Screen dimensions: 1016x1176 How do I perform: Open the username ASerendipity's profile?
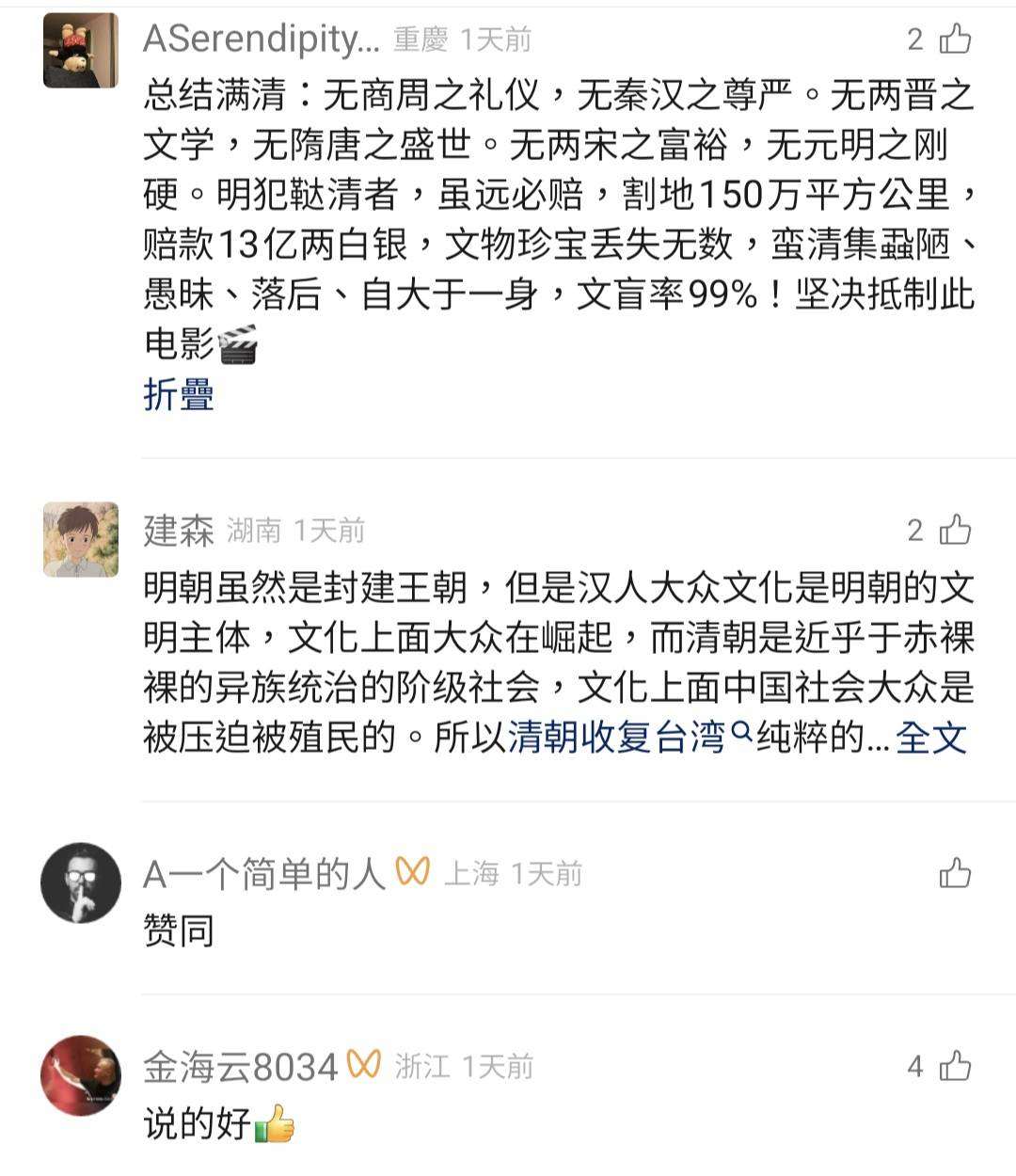261,40
